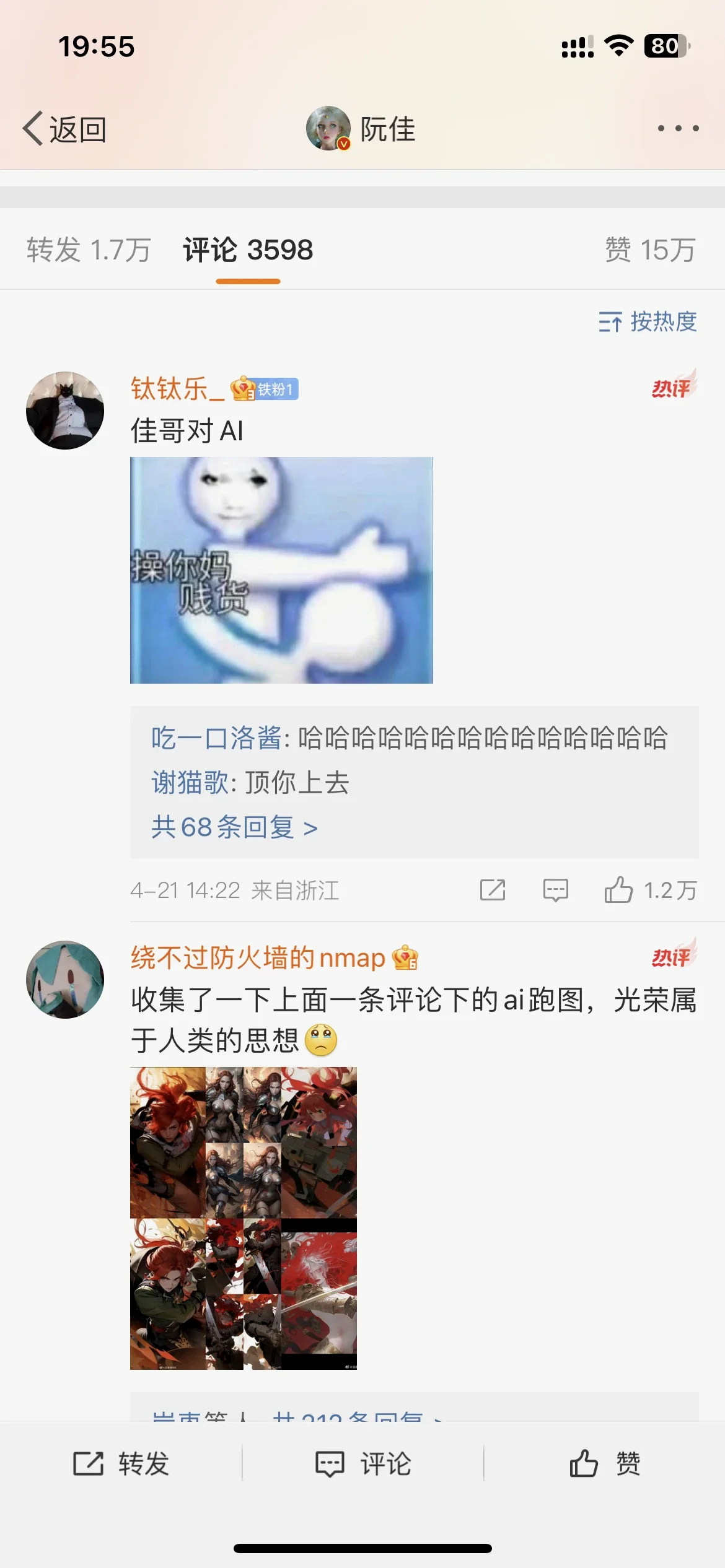
Task: Switch to the 赞 15万 tab
Action: (649, 250)
